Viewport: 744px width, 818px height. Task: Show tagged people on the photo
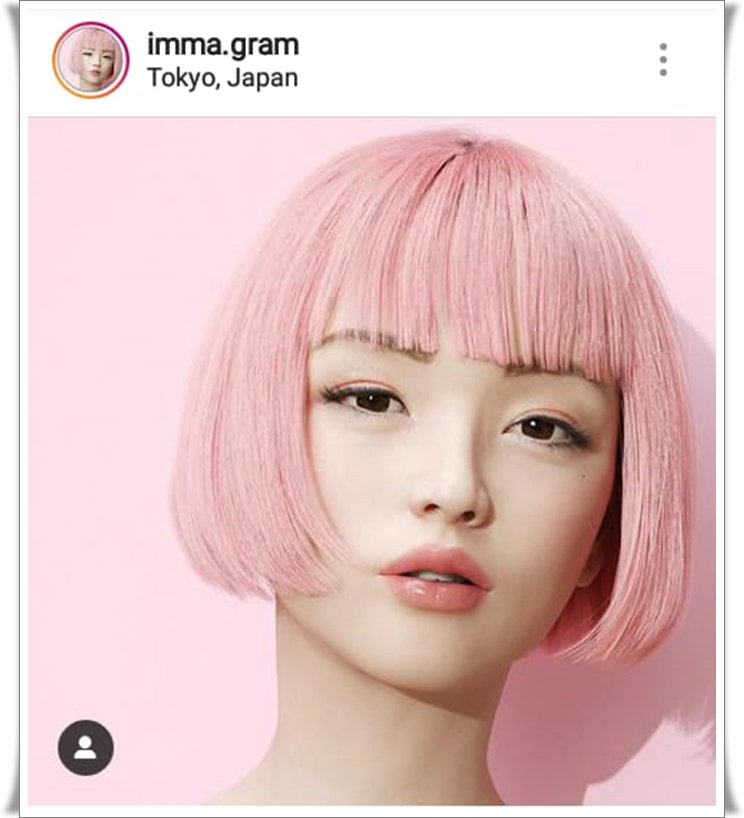[x=86, y=747]
